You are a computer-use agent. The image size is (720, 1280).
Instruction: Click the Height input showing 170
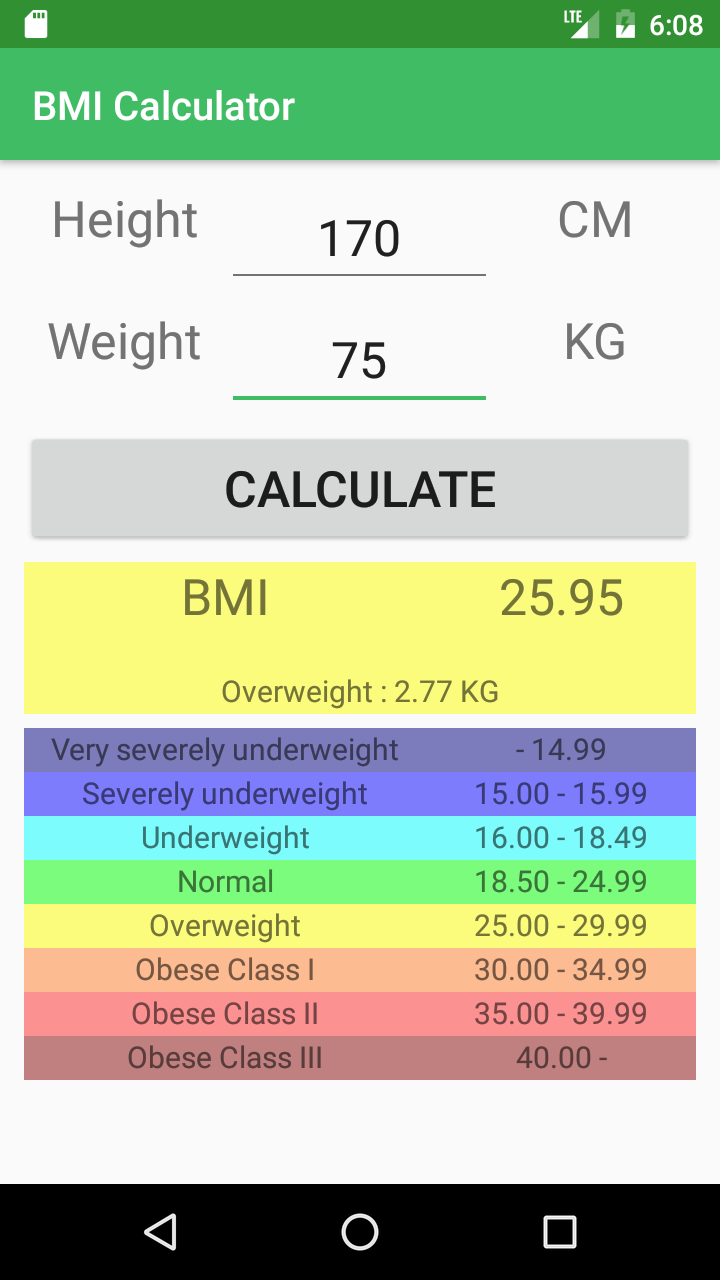point(359,237)
